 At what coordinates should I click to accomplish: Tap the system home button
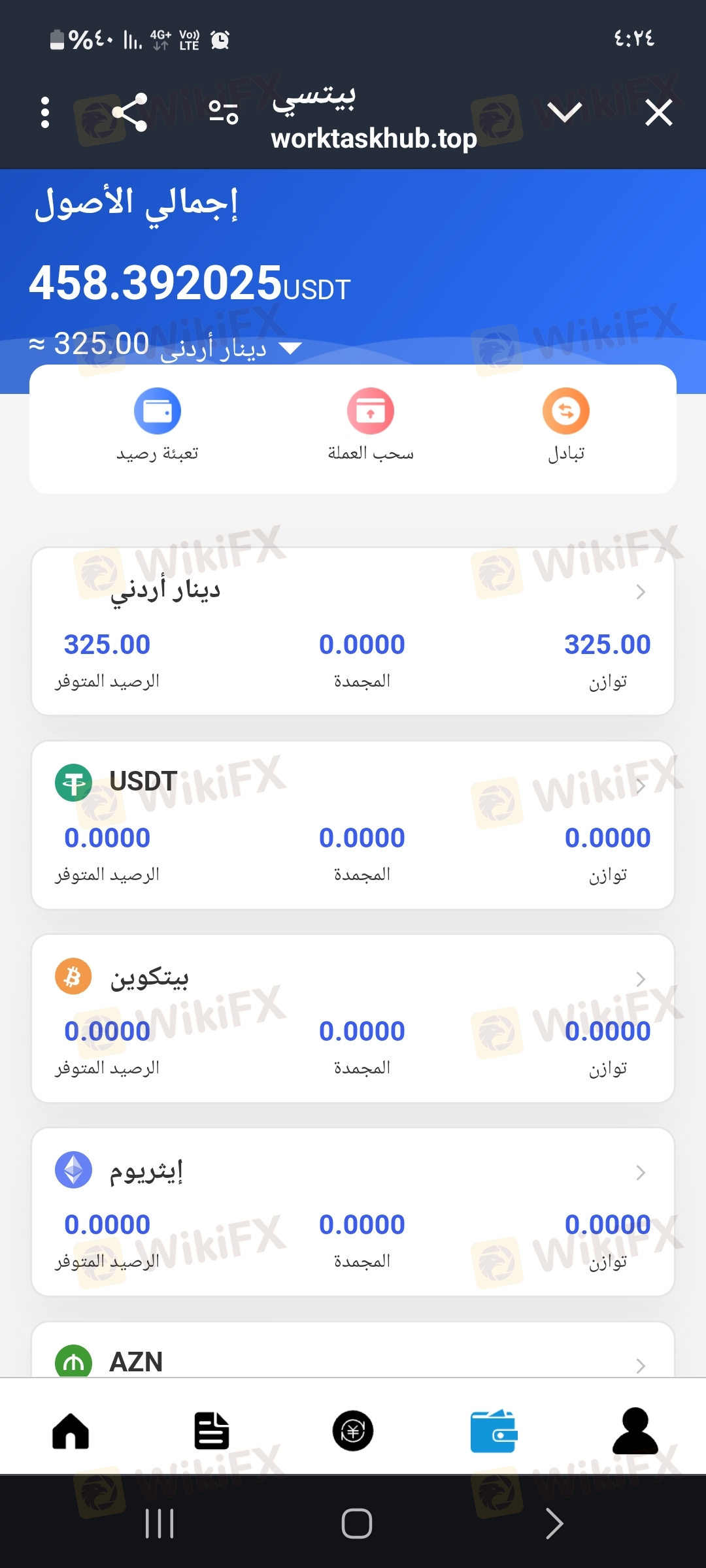click(357, 1524)
